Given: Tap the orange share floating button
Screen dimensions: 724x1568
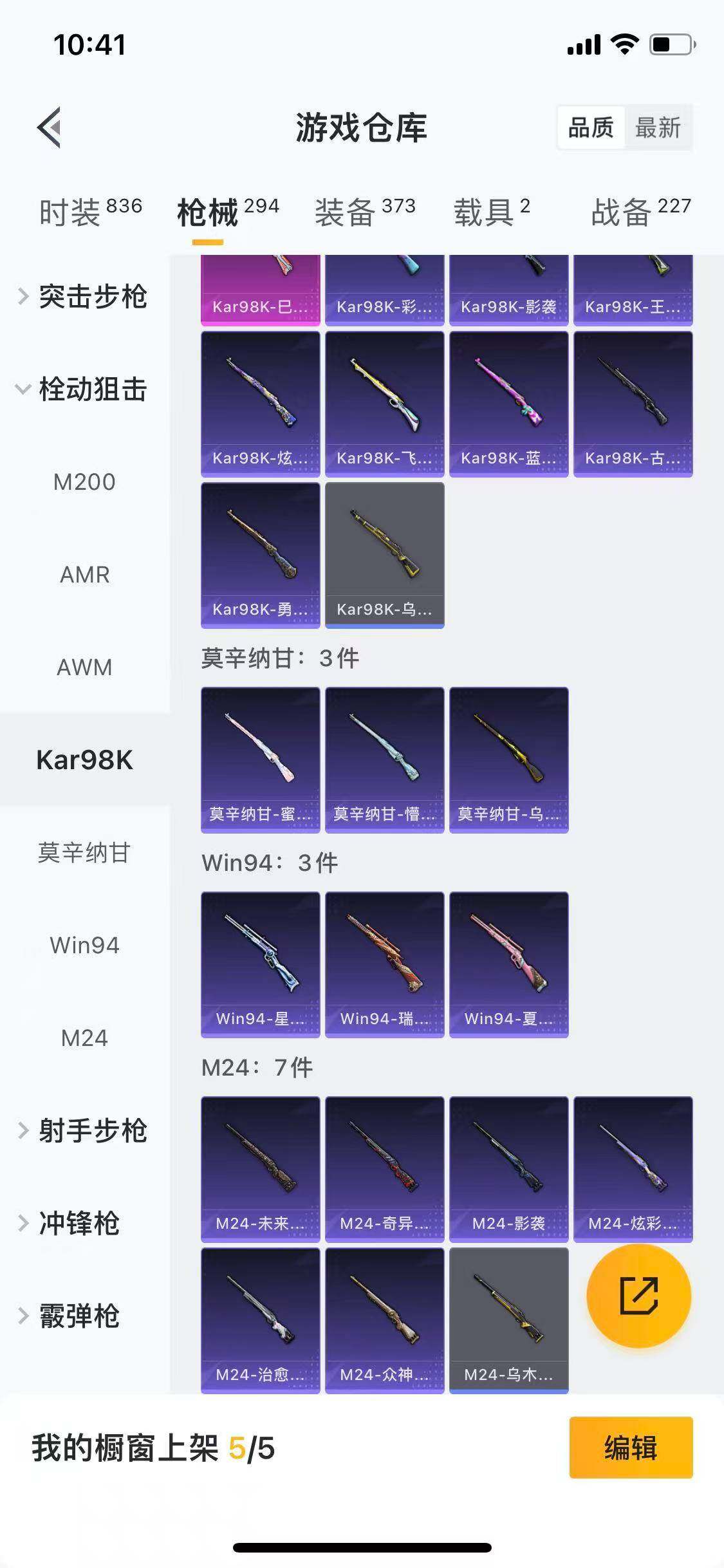Looking at the screenshot, I should coord(638,1296).
